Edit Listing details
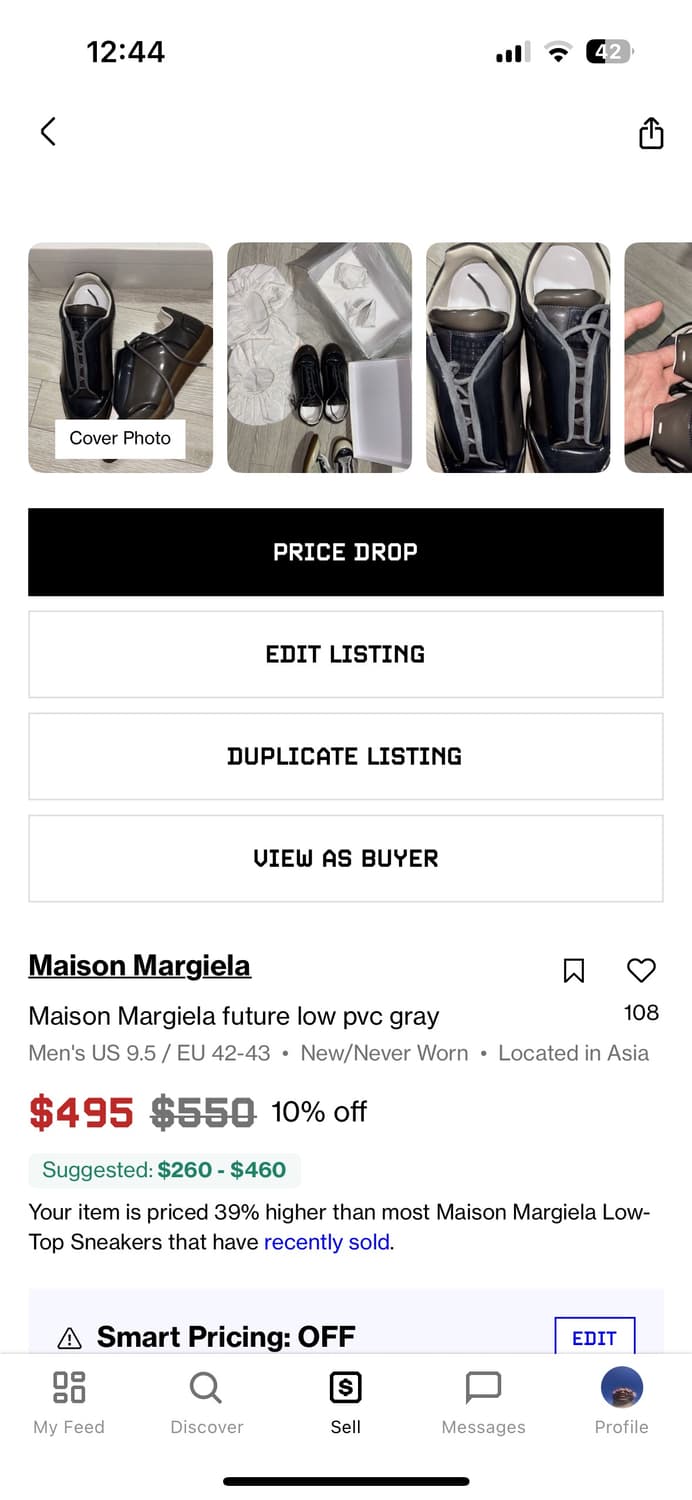The width and height of the screenshot is (692, 1500). pos(345,654)
